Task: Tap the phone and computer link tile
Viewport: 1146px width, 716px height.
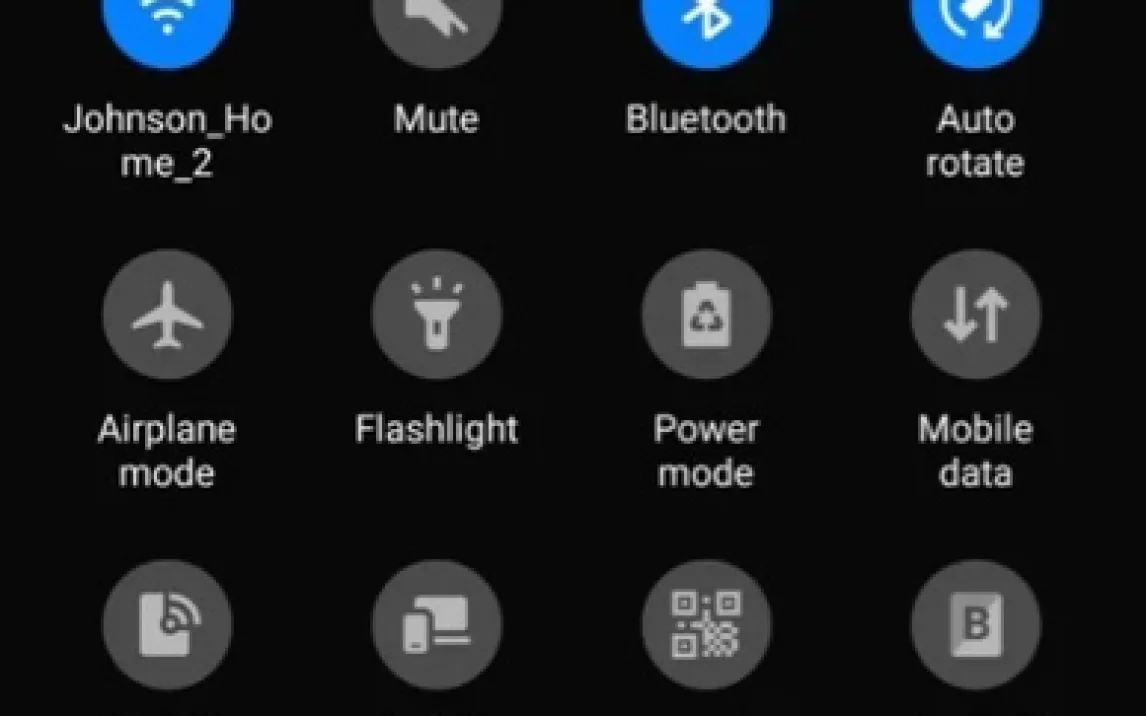Action: coord(436,625)
